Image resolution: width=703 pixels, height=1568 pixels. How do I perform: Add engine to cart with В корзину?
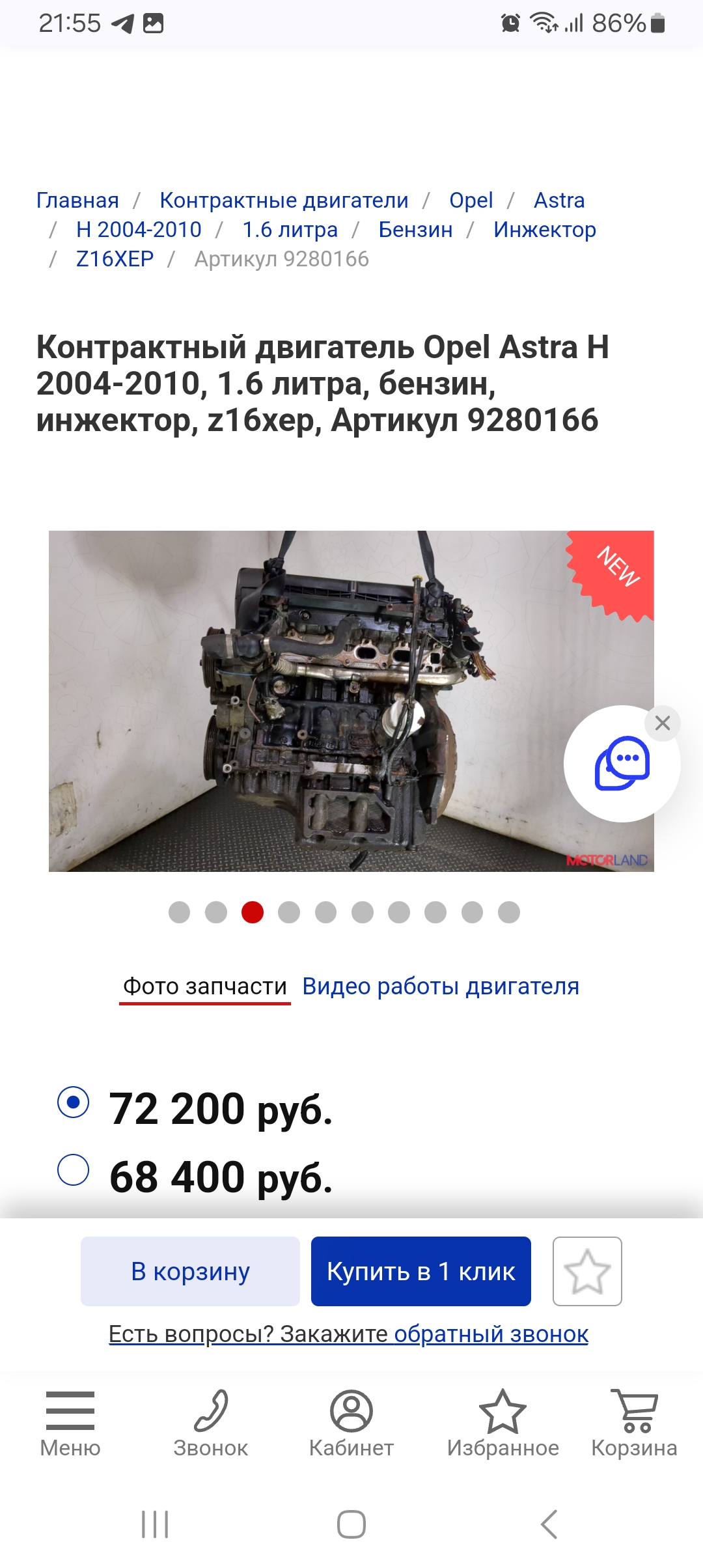tap(190, 1271)
